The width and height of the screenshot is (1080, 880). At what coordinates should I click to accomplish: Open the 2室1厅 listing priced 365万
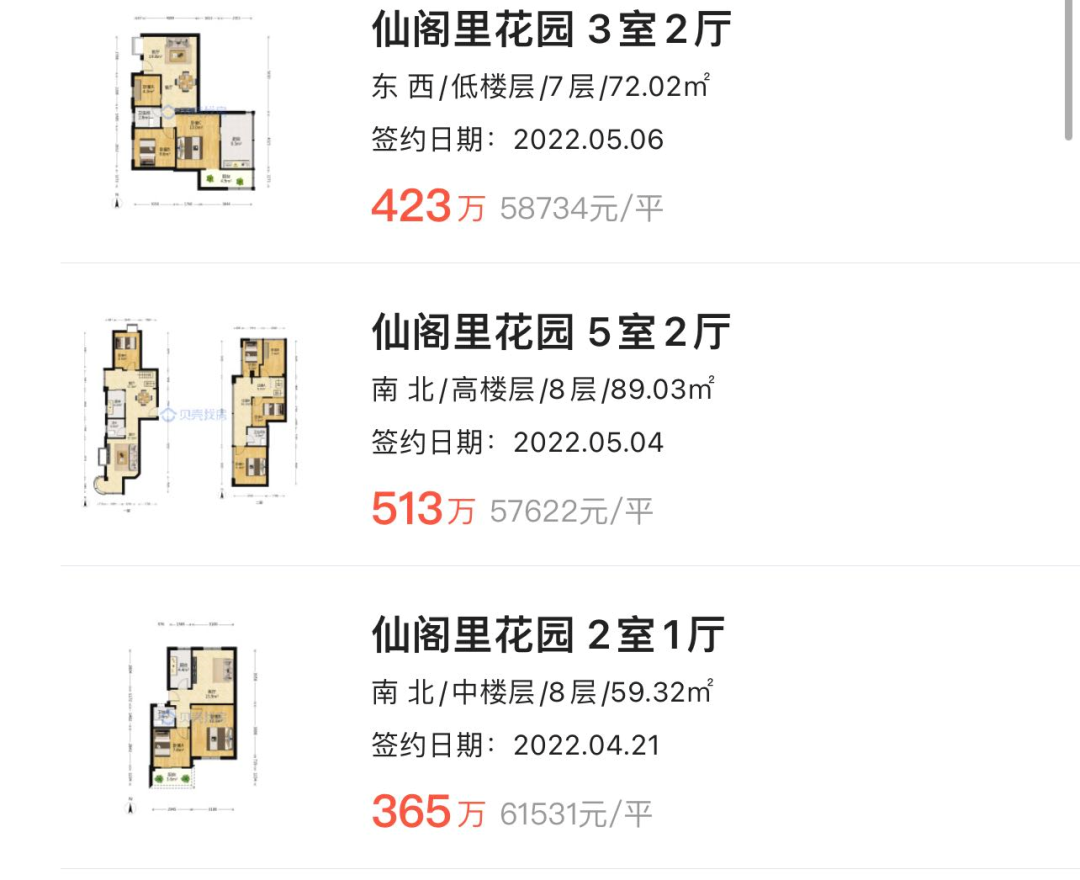tap(548, 636)
